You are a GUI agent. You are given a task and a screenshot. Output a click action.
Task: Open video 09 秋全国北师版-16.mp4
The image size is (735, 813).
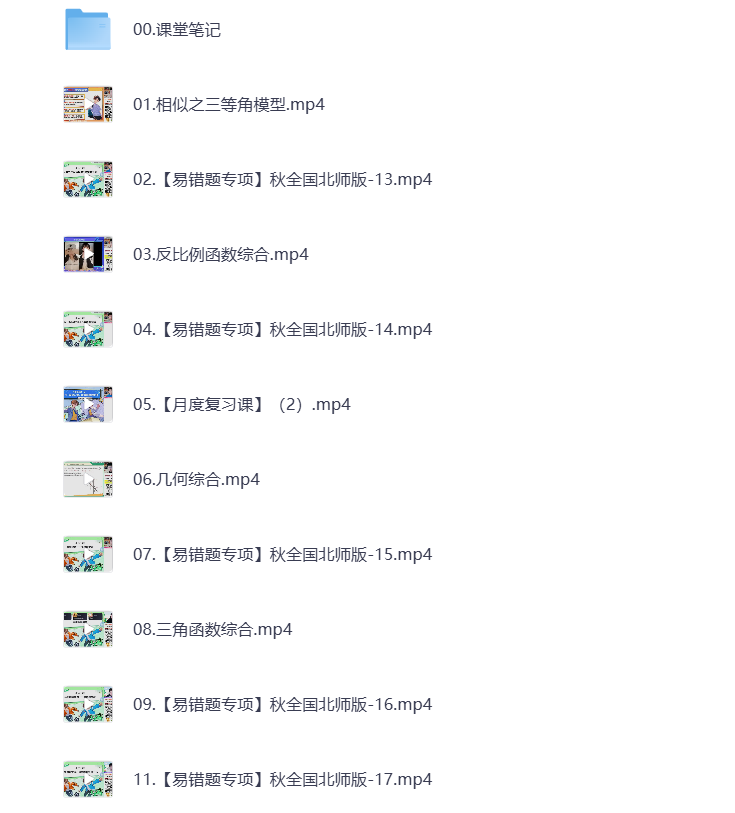click(x=282, y=704)
